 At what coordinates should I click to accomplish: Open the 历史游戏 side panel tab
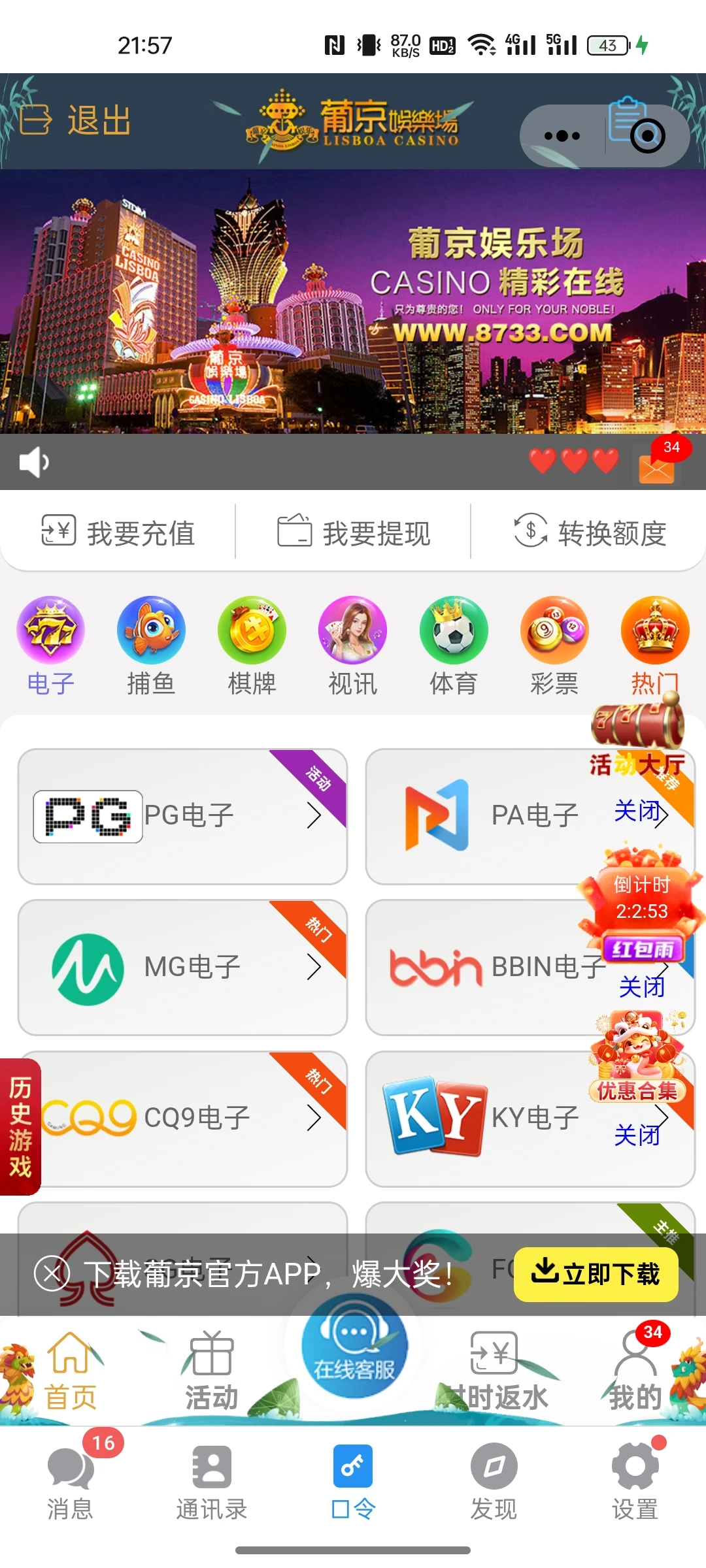point(20,1117)
